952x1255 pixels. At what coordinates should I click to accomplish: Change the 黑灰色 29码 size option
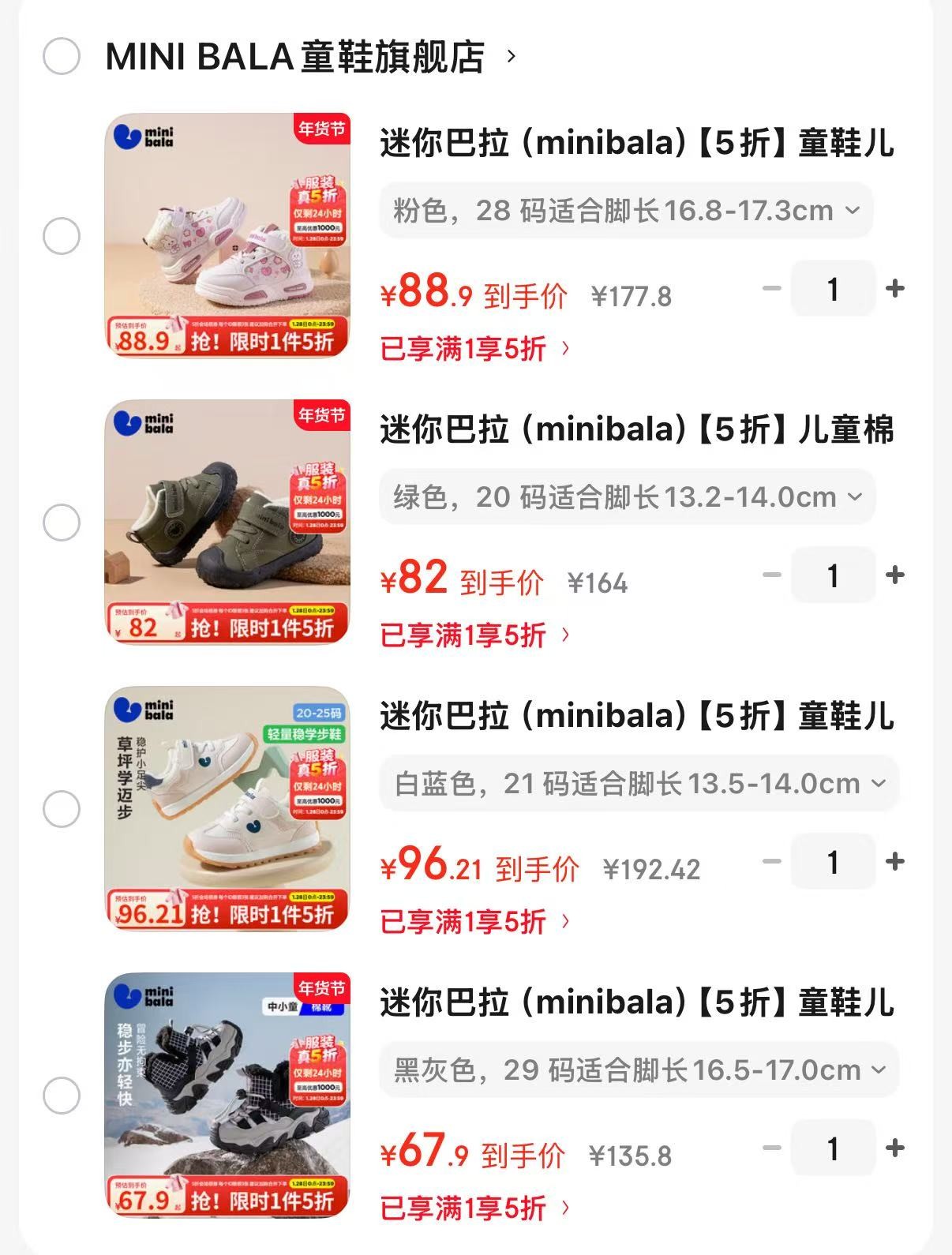coord(639,1070)
